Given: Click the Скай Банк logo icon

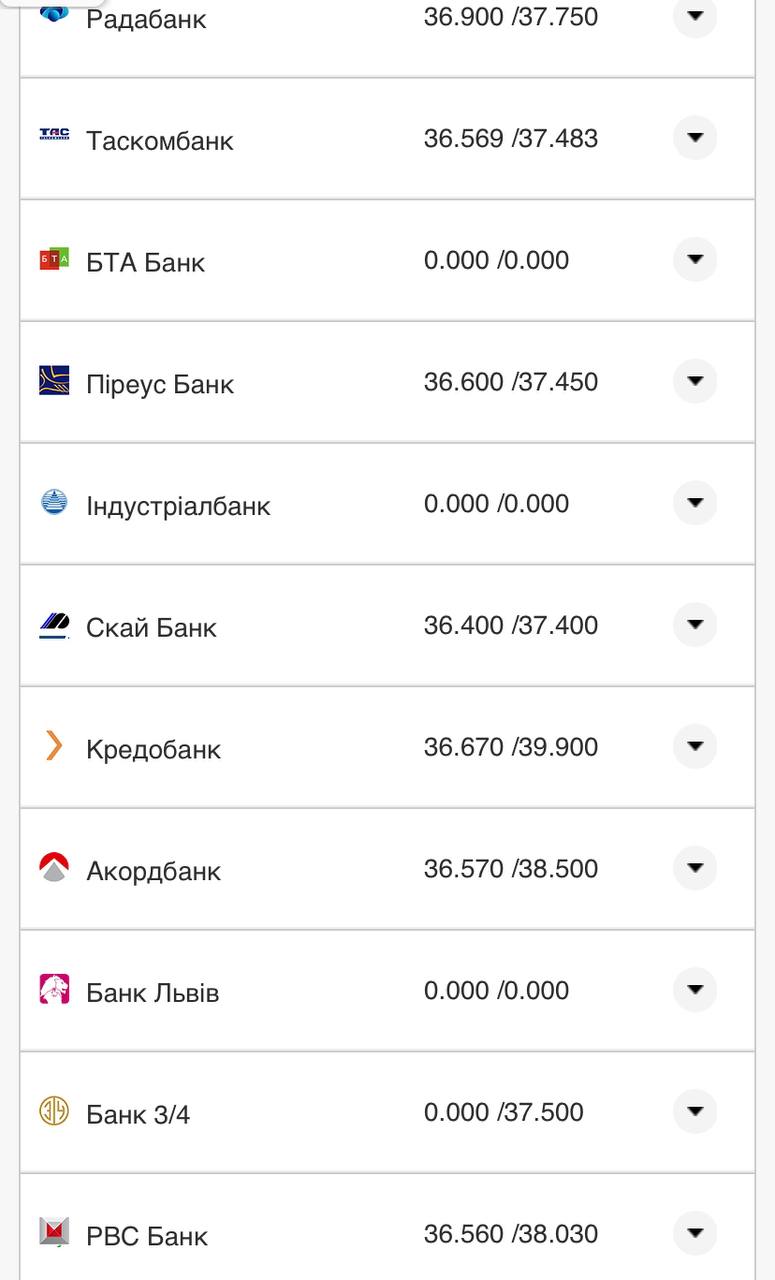Looking at the screenshot, I should [52, 625].
